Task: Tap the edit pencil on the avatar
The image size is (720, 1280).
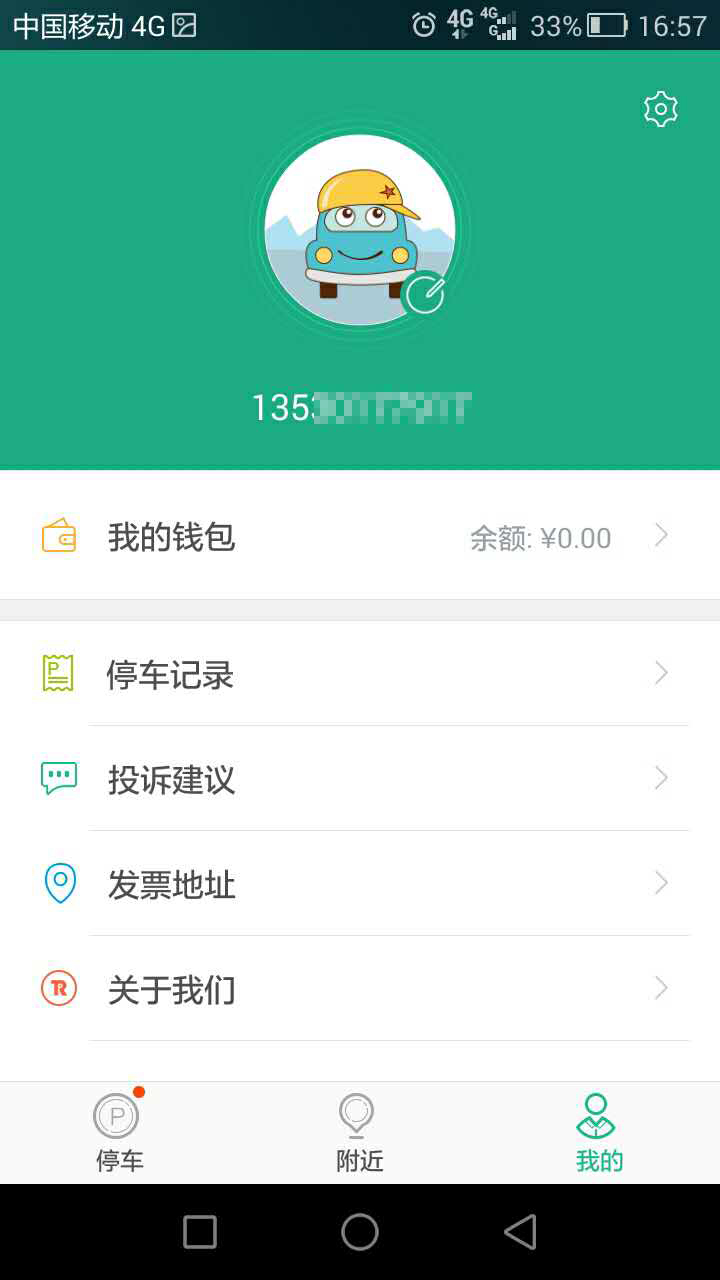Action: pos(425,294)
